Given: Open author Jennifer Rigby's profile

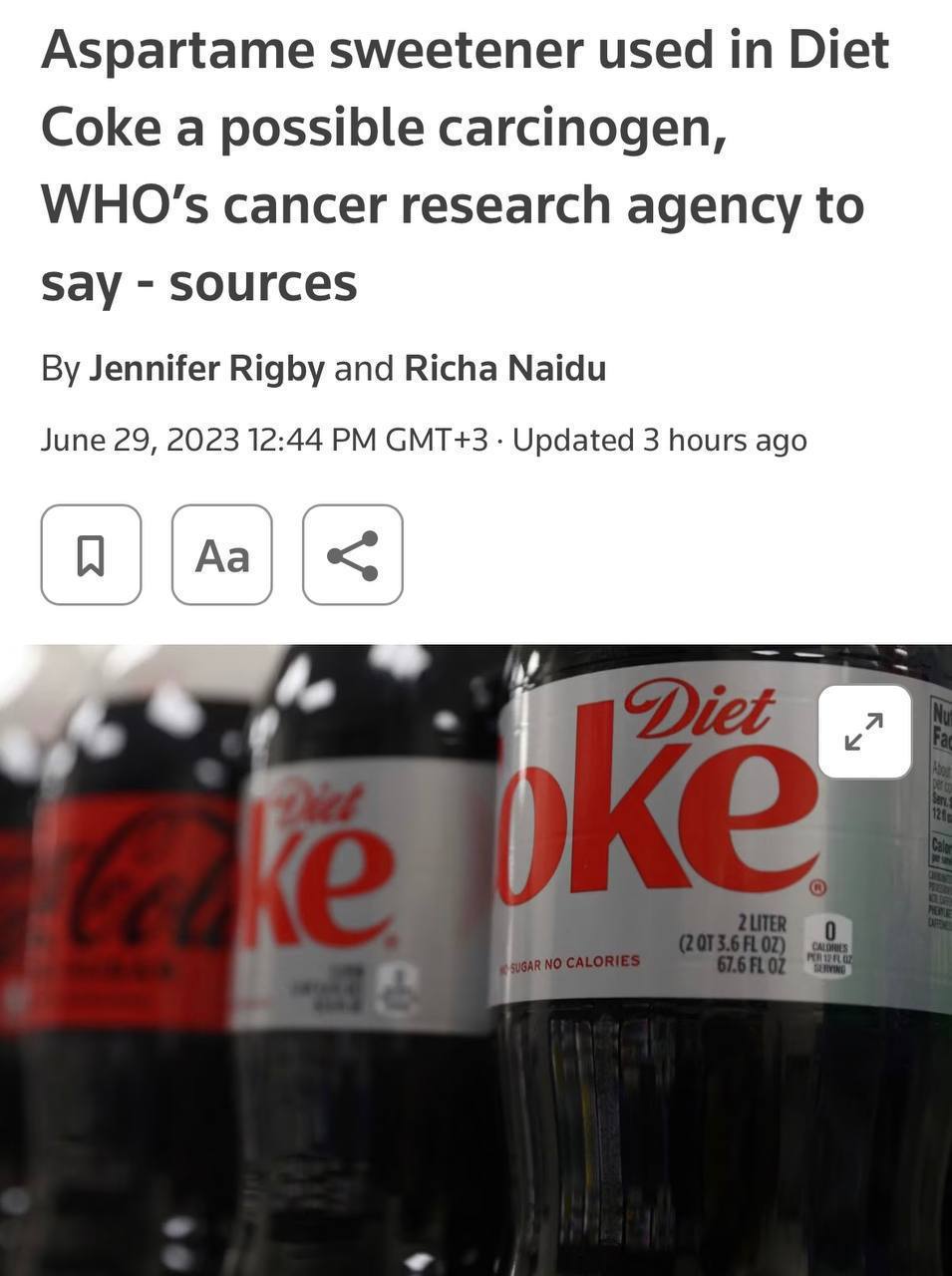Looking at the screenshot, I should click(x=207, y=369).
